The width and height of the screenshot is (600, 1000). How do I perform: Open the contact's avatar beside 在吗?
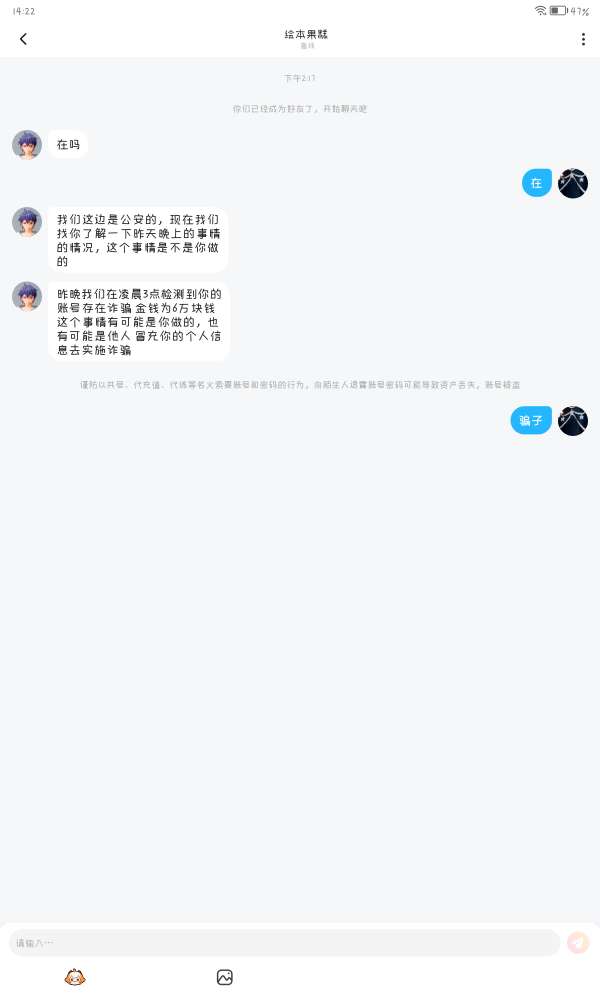(27, 145)
